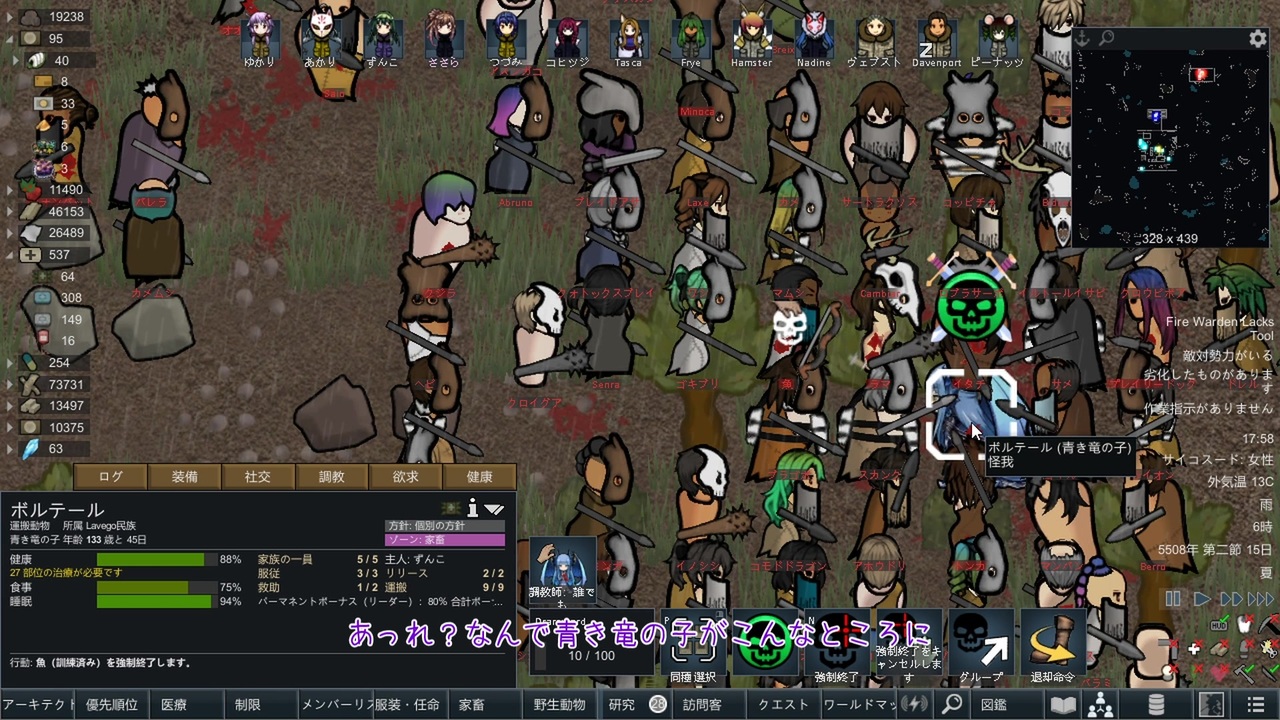Open the 優先順位 work priorities

tap(112, 705)
